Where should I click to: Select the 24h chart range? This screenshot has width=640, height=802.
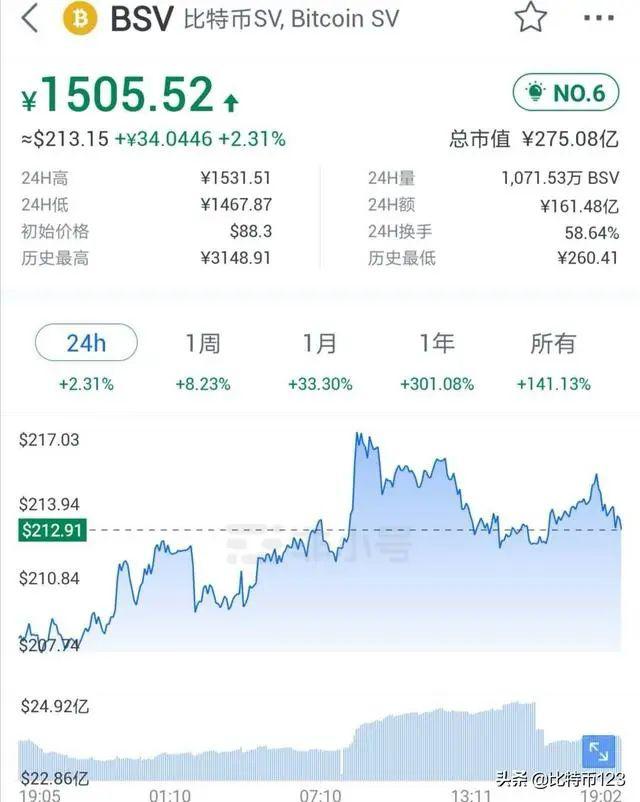(x=86, y=343)
